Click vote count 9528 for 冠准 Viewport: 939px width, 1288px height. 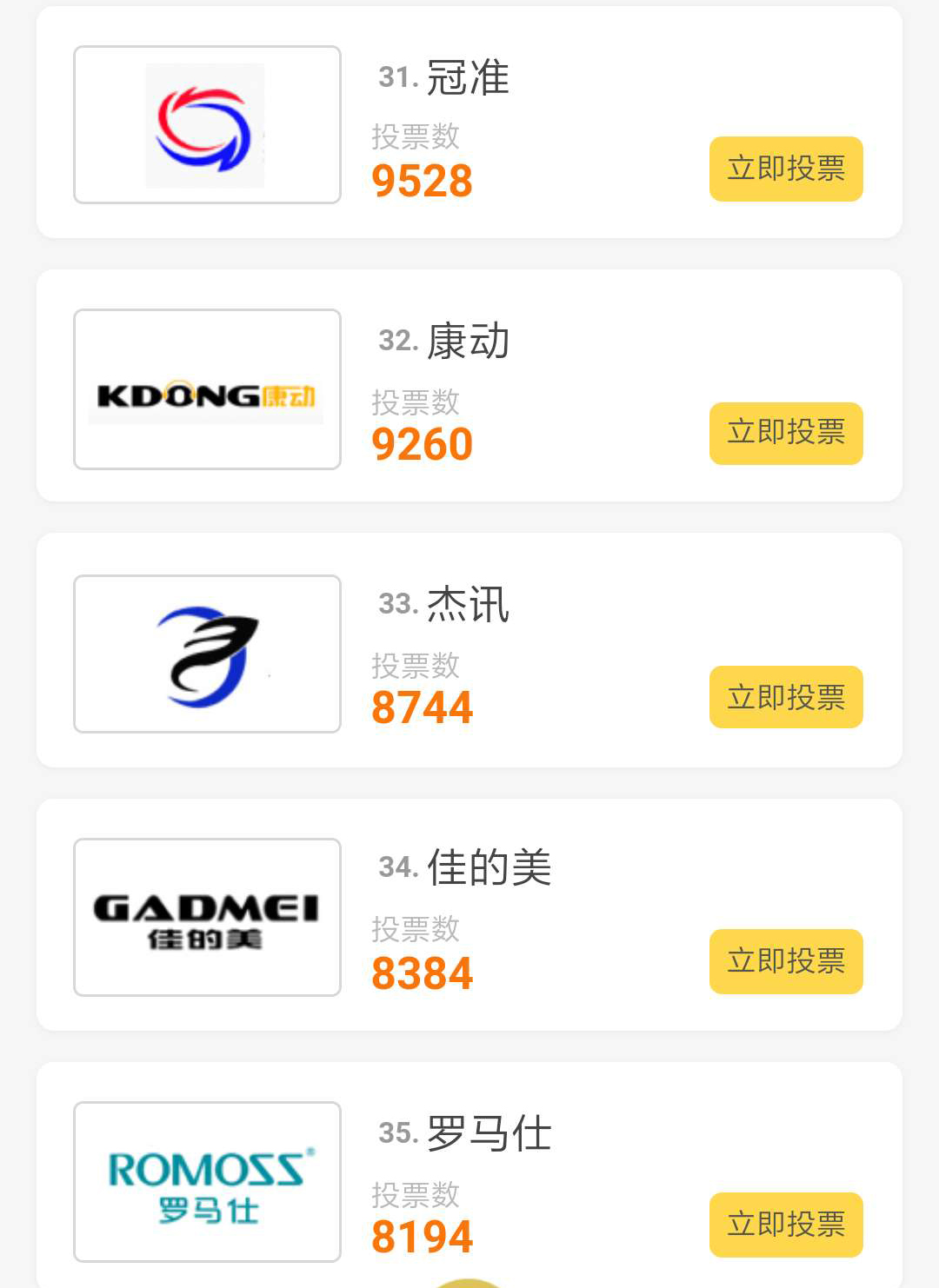pos(423,181)
